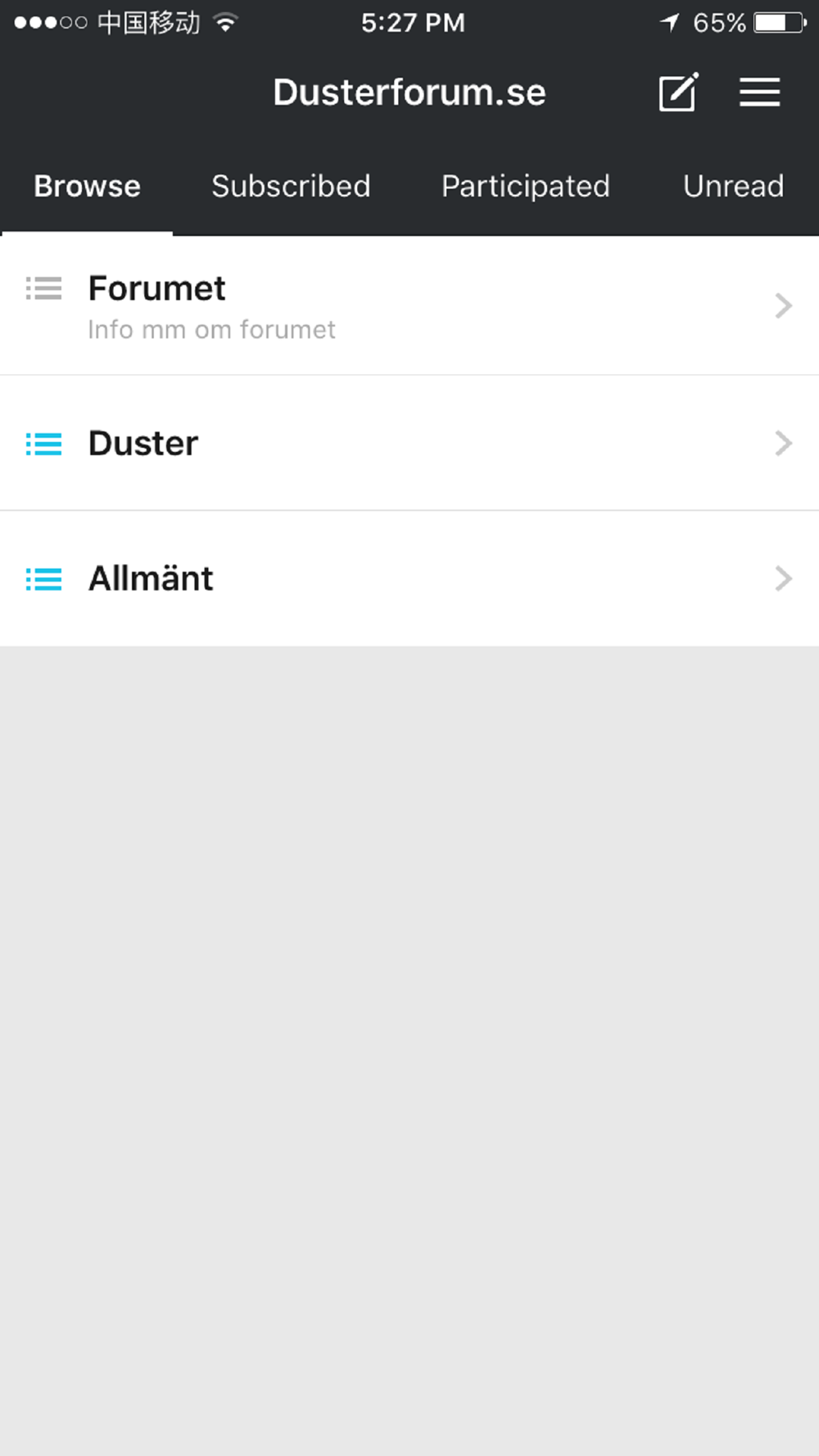Viewport: 819px width, 1456px height.
Task: Open the Forumet category
Action: click(409, 306)
